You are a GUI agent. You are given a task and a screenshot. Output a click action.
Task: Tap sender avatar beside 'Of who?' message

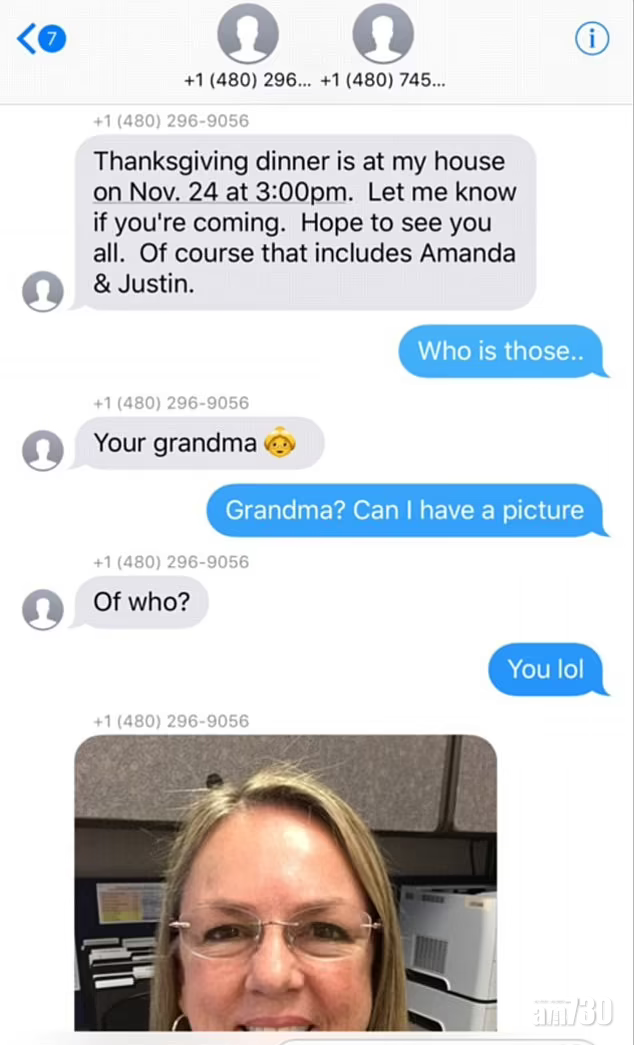point(43,608)
